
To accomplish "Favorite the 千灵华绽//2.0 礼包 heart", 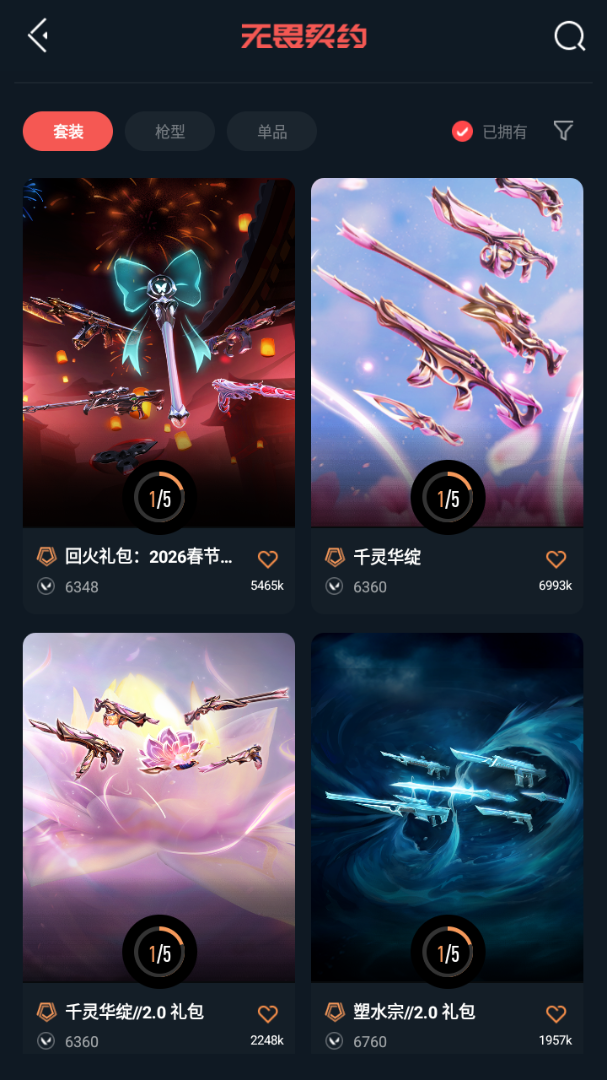I will click(x=268, y=1013).
